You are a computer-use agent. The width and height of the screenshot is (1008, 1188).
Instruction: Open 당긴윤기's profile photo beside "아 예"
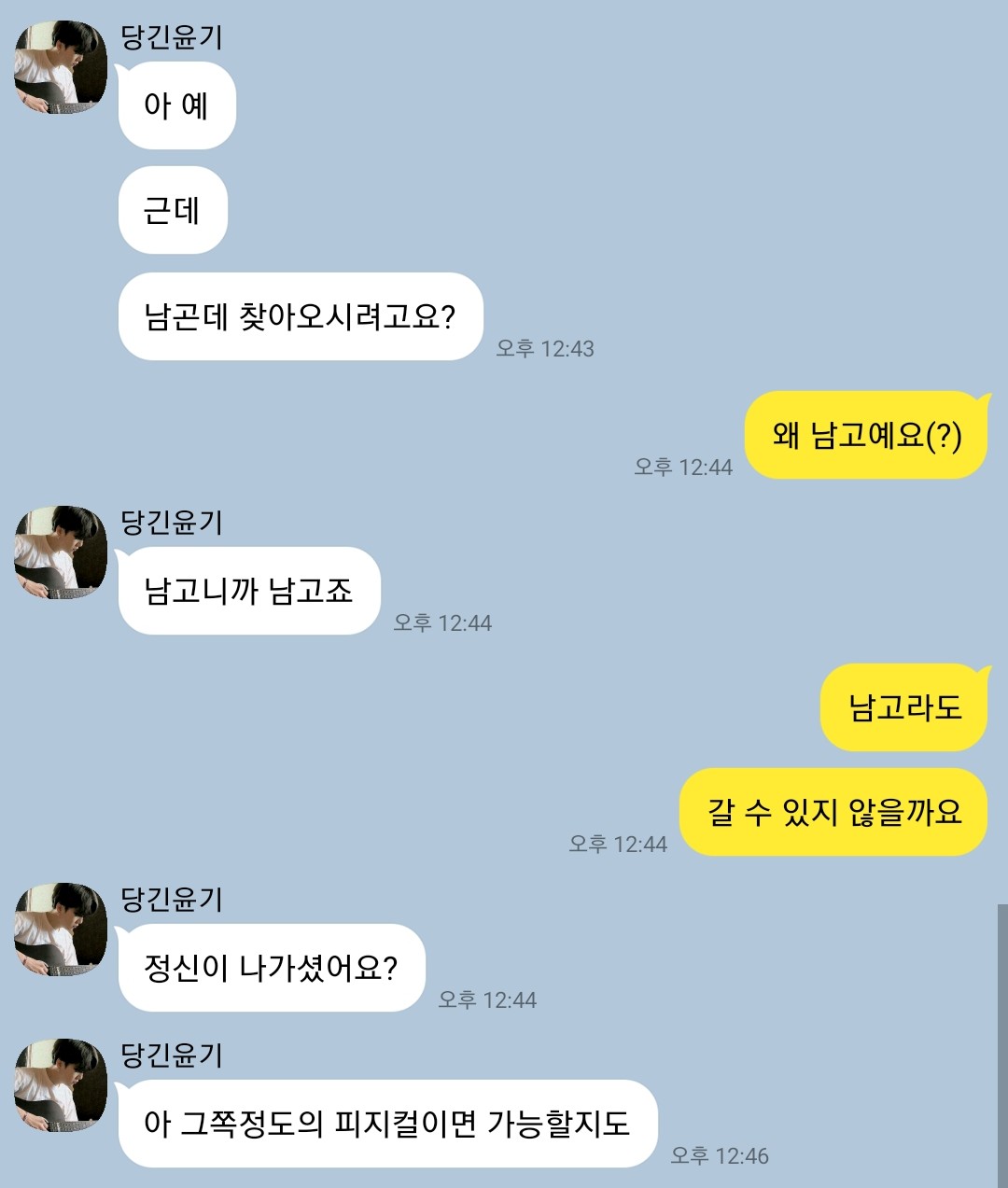[61, 68]
